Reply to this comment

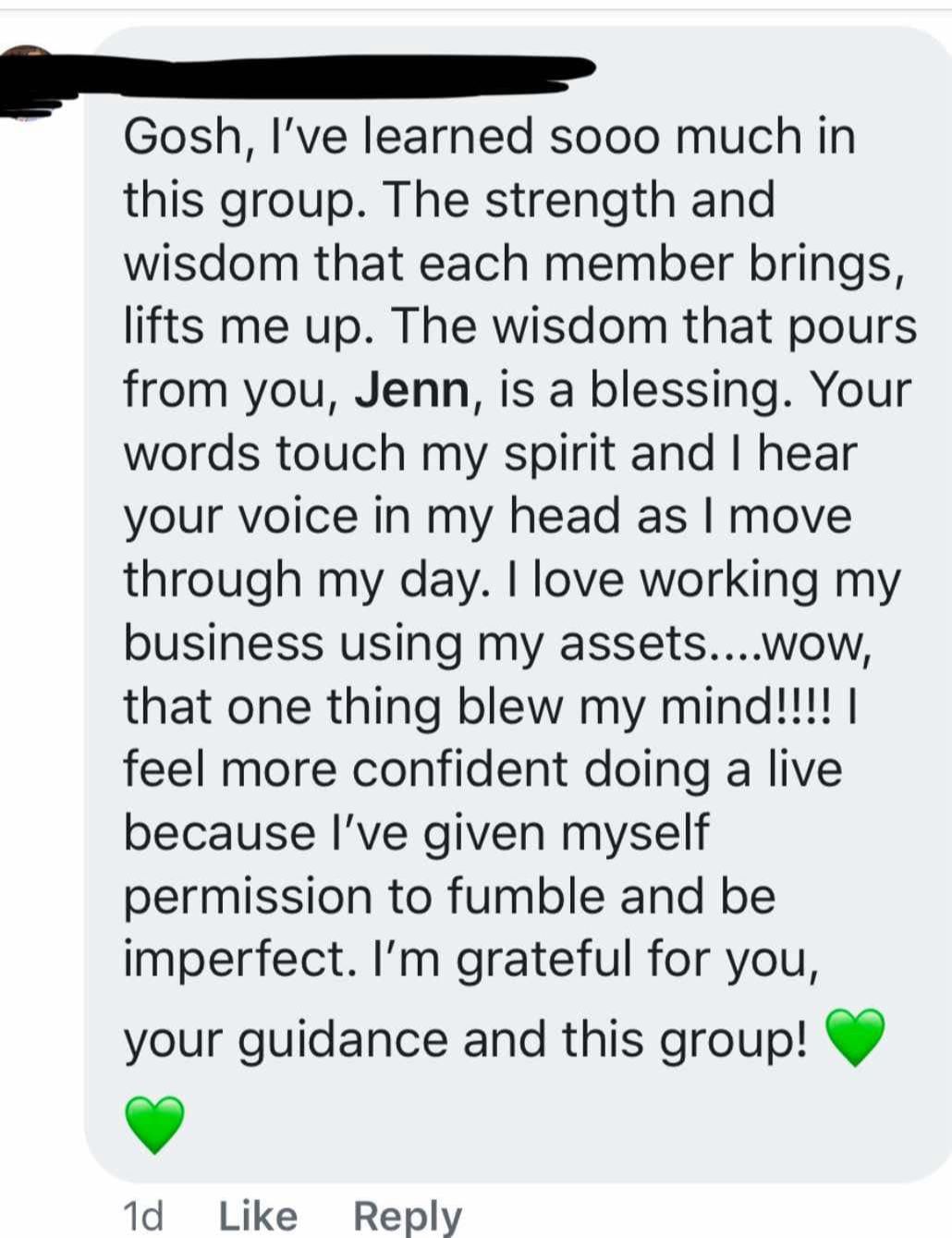click(408, 1218)
